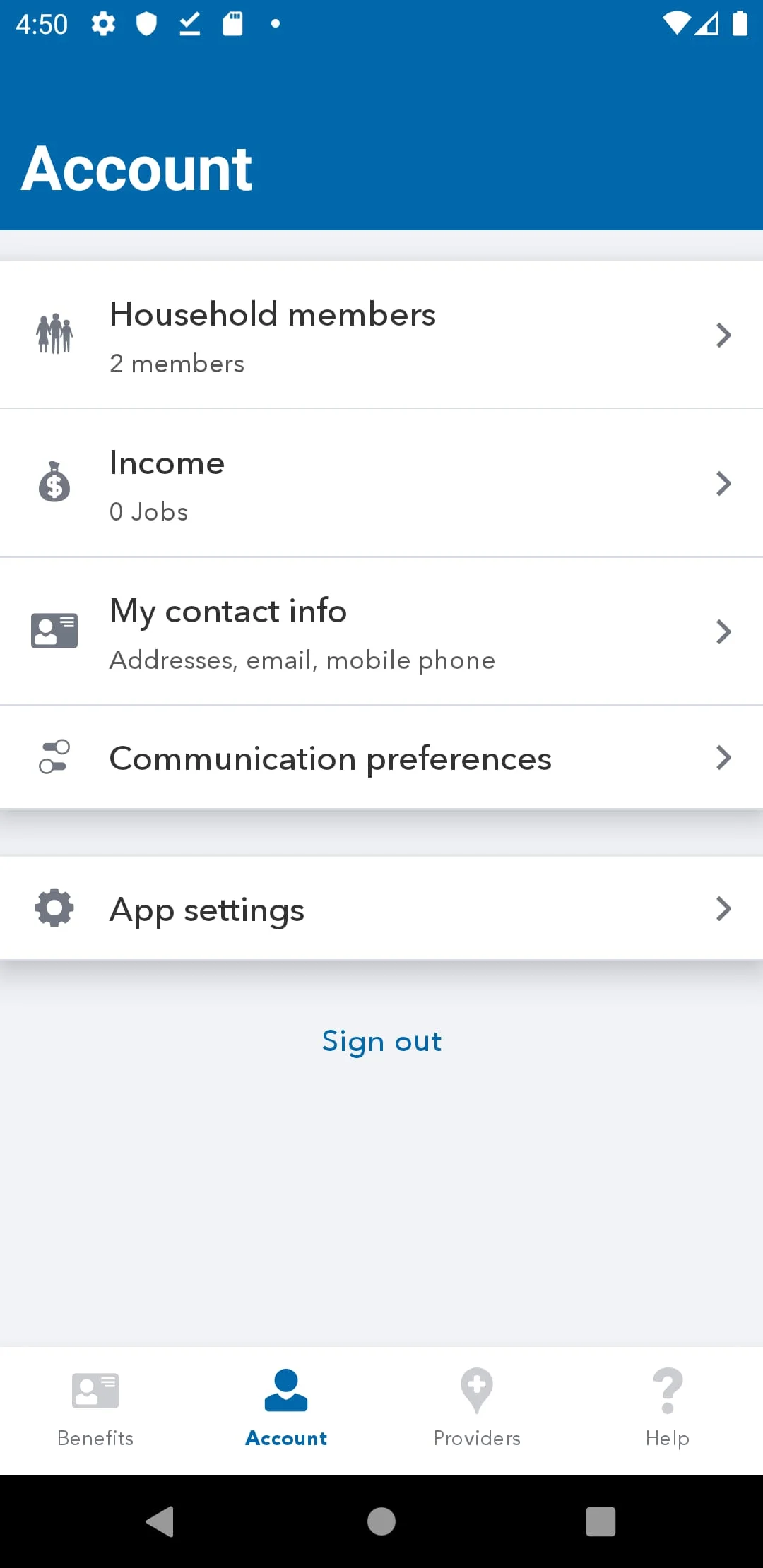The height and width of the screenshot is (1568, 763).
Task: Sign out of the account
Action: (x=381, y=1042)
